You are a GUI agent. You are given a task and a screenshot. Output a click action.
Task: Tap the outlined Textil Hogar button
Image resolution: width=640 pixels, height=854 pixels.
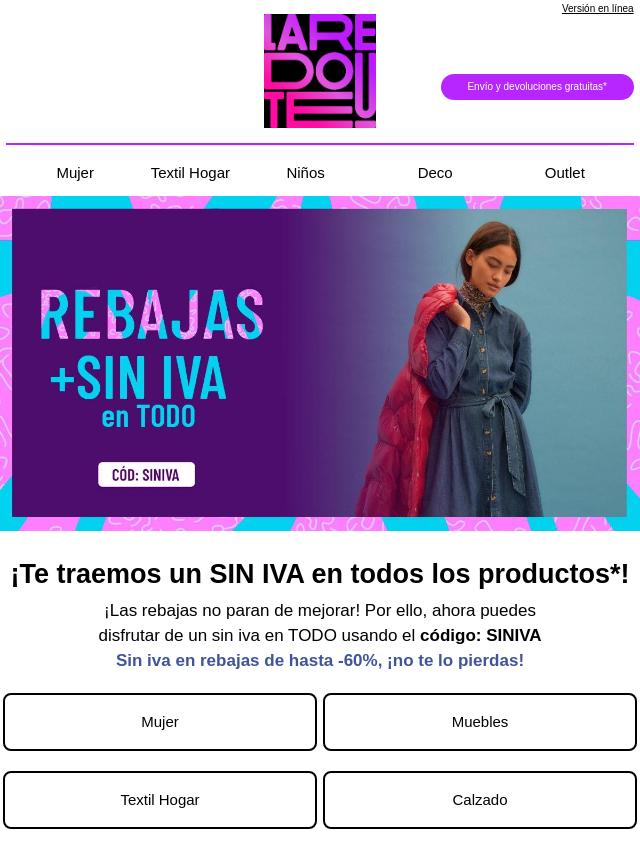(160, 800)
